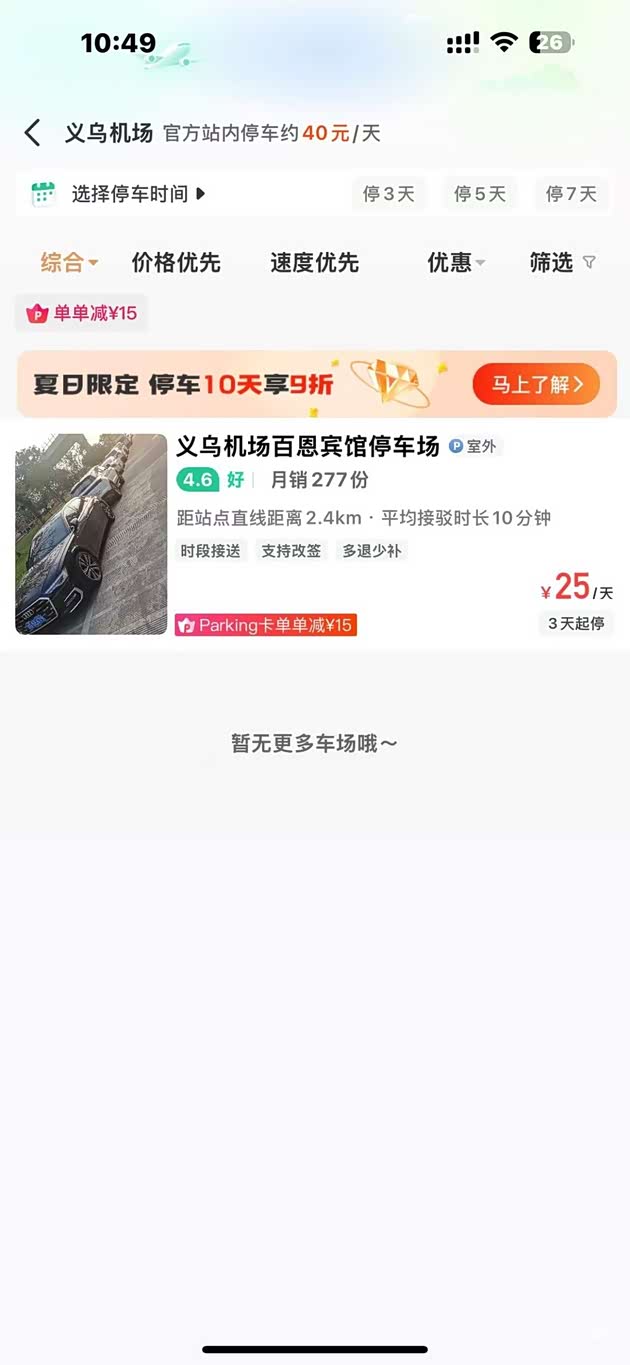The height and width of the screenshot is (1365, 630).
Task: Select the 停5天 quick option
Action: [480, 194]
